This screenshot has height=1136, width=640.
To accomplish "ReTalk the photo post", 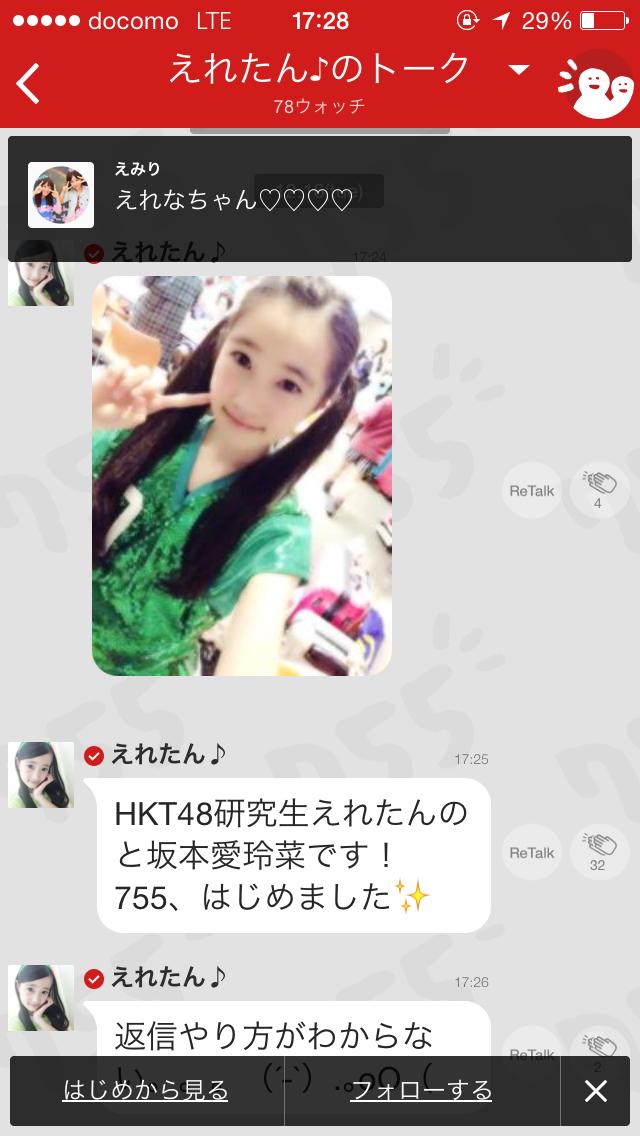I will pos(531,490).
